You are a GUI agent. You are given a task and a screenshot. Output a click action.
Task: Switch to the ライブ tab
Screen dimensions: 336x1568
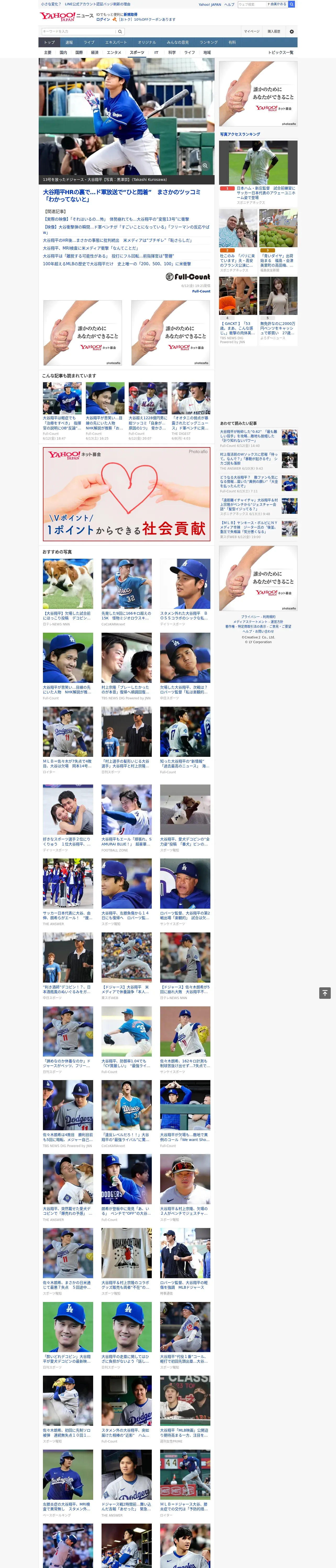[89, 43]
